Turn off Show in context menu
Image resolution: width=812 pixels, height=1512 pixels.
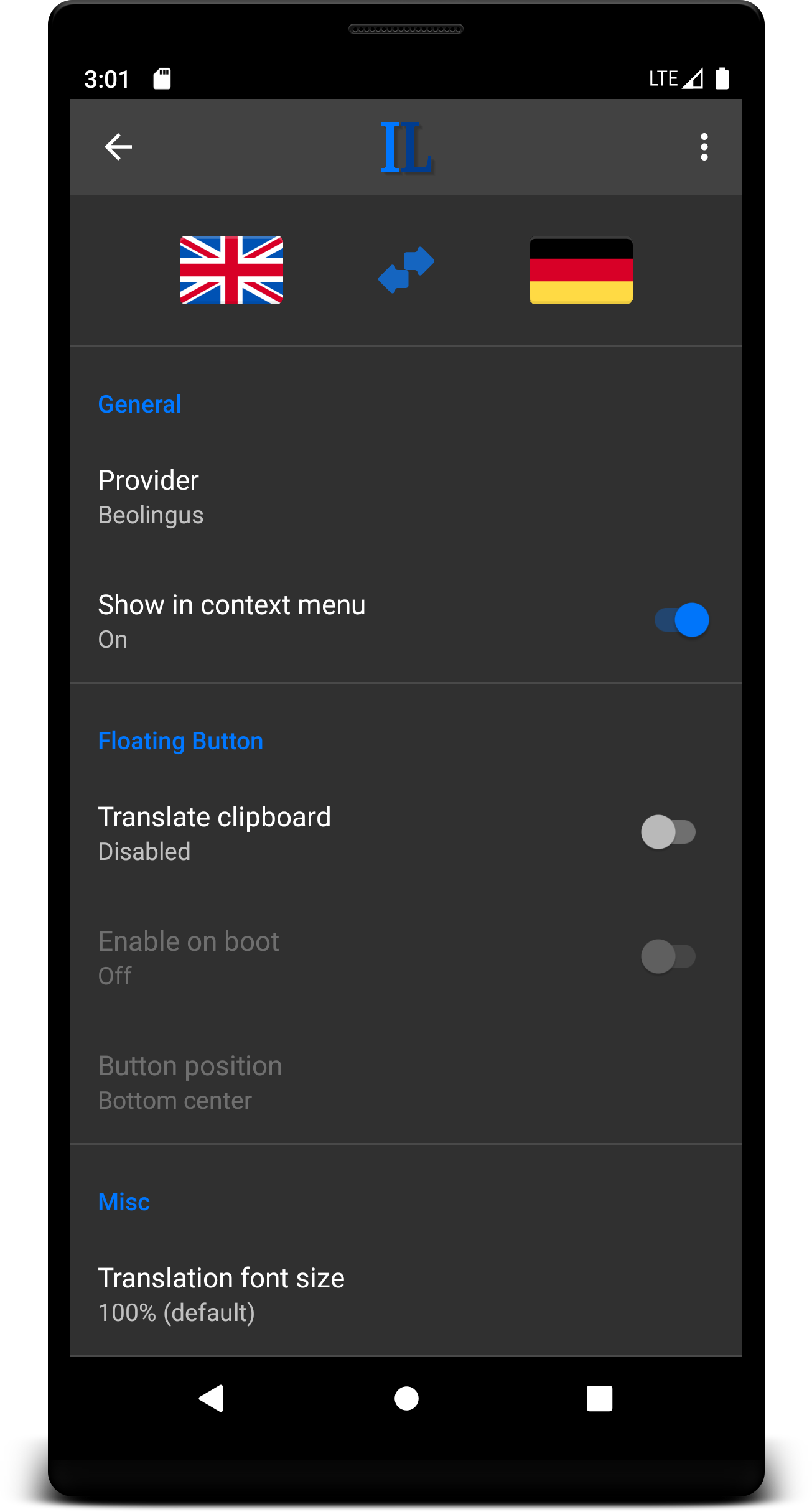(681, 620)
